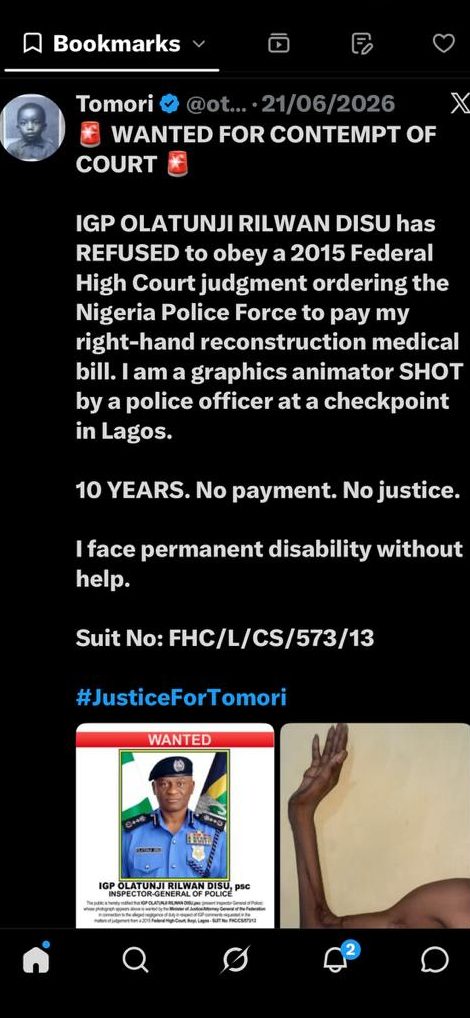
Task: Open the video feed icon in top bar
Action: tap(278, 43)
